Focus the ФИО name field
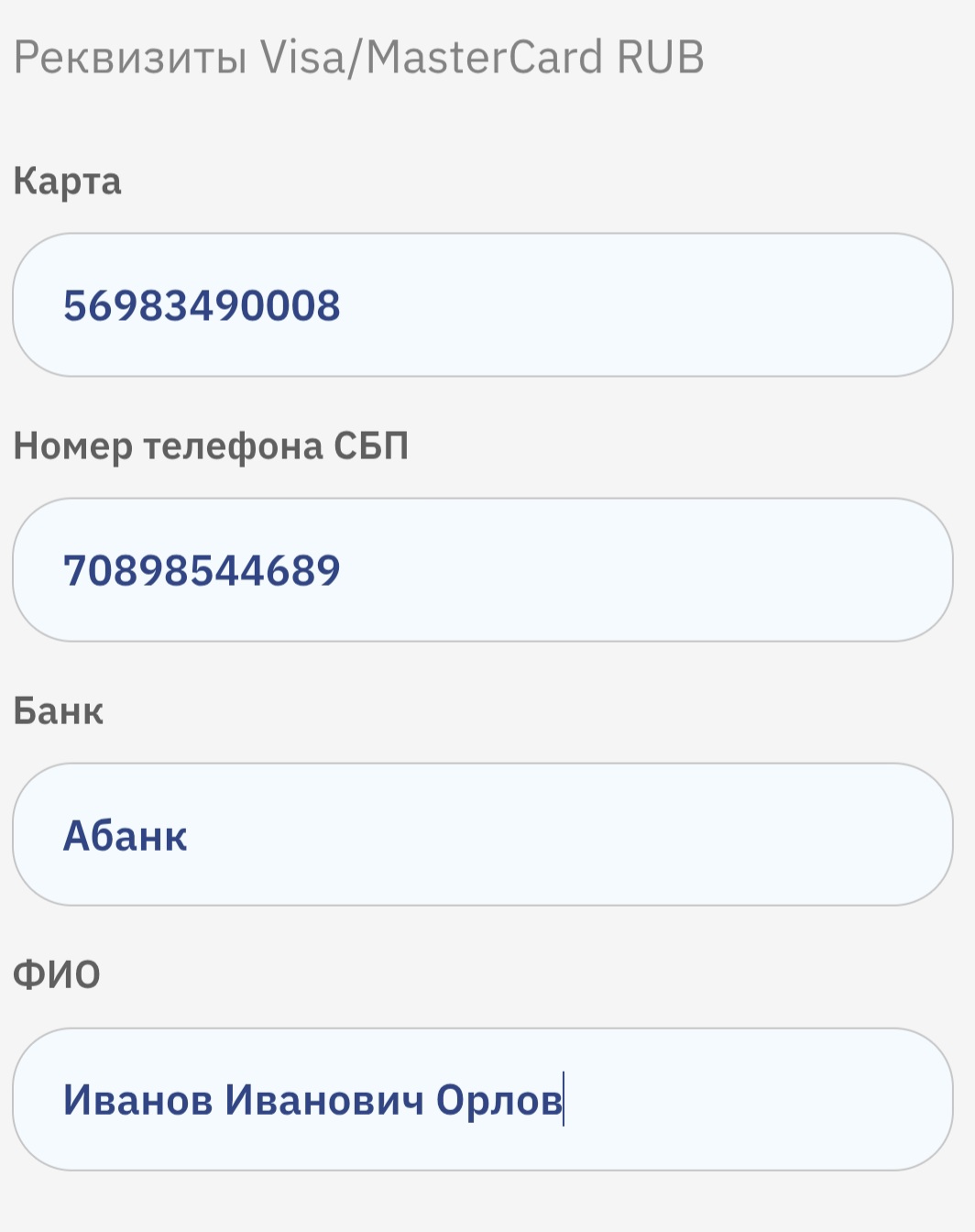 (x=483, y=1099)
